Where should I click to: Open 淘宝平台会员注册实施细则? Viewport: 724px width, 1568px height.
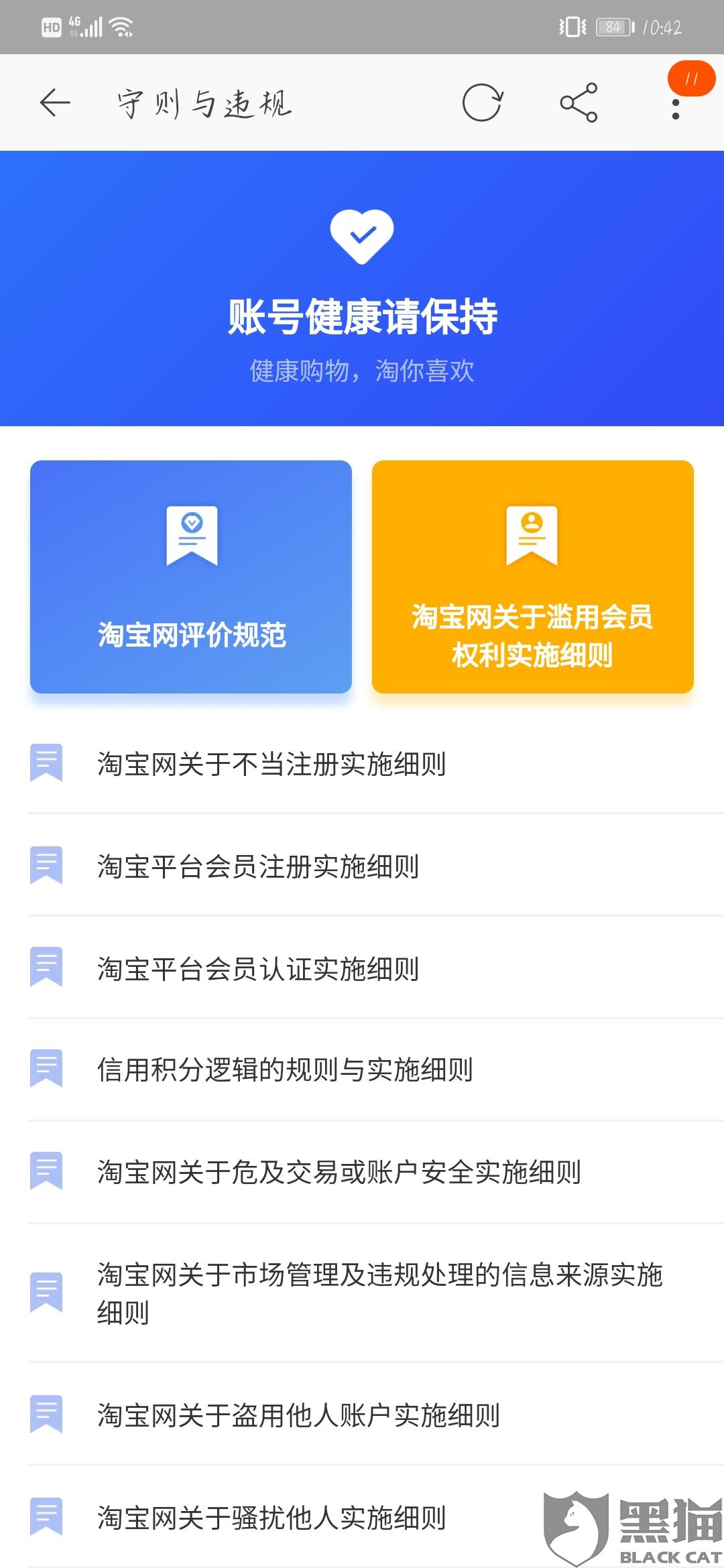258,866
